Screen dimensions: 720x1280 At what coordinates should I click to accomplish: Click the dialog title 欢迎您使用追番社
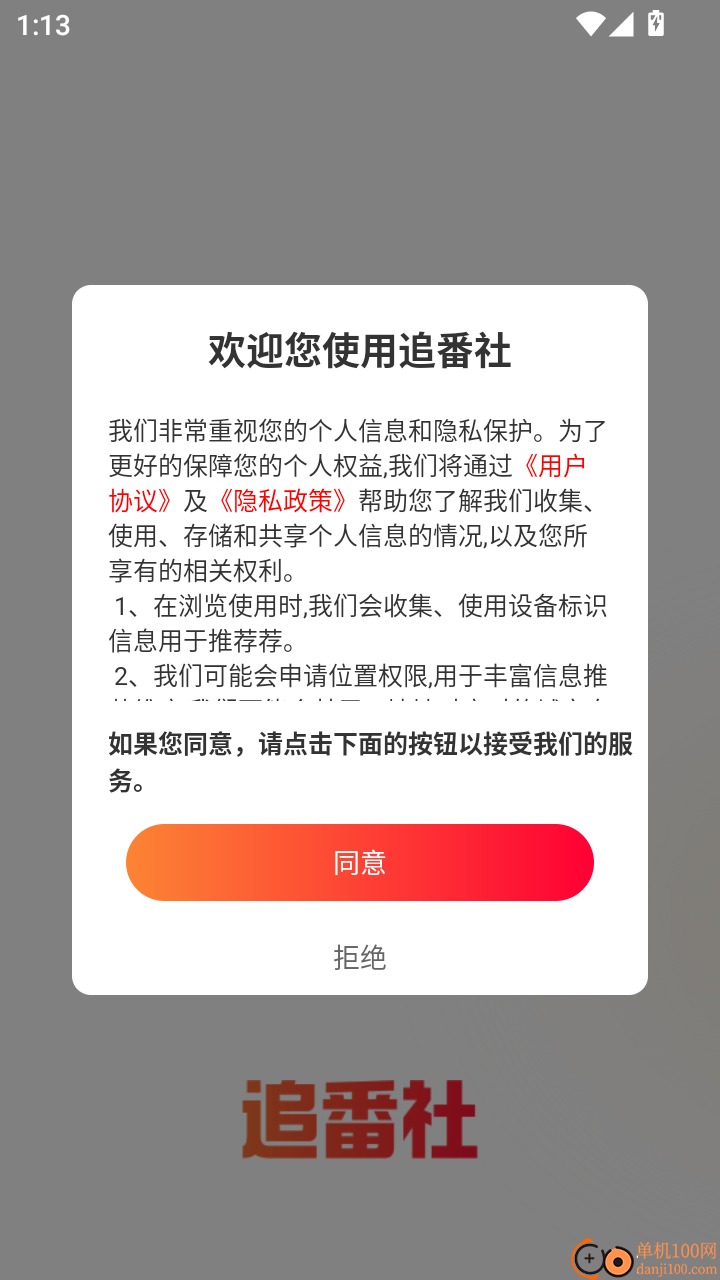(360, 350)
